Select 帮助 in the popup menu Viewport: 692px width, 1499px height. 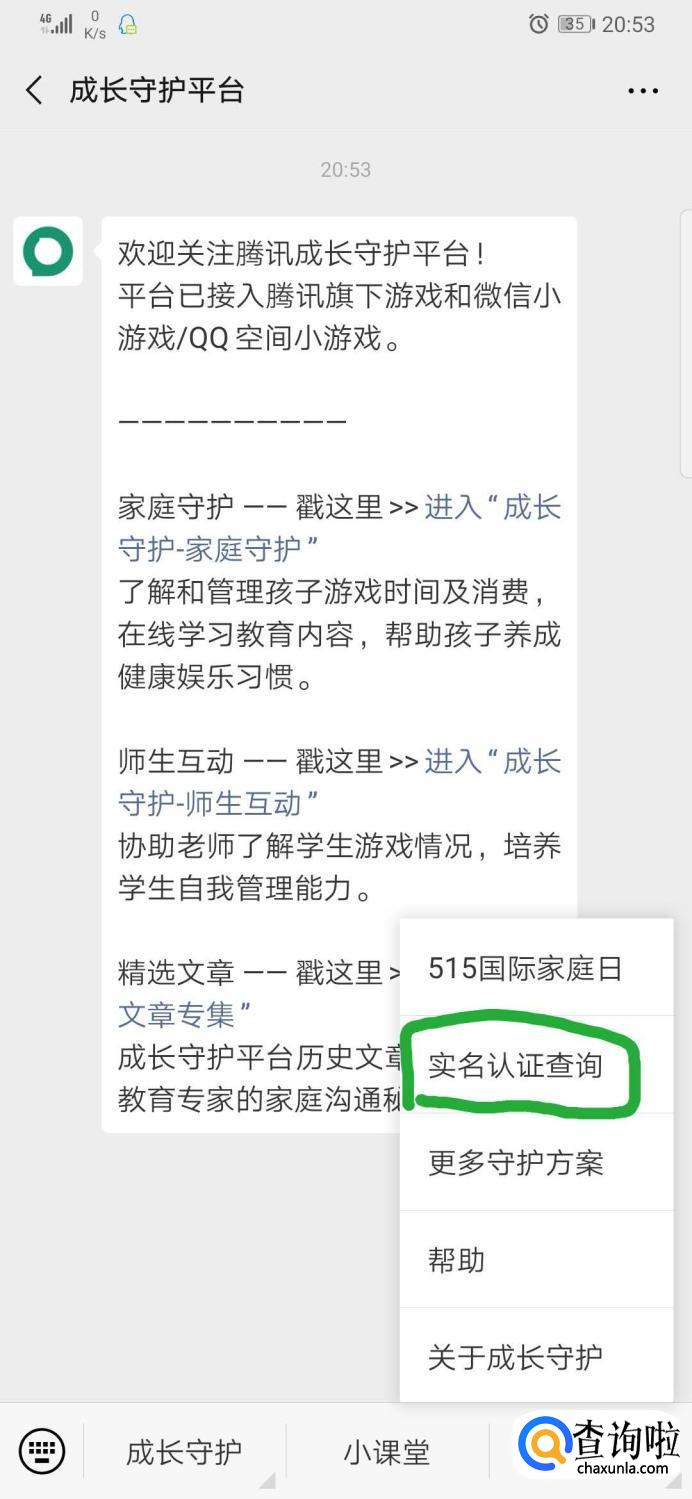[x=457, y=1260]
